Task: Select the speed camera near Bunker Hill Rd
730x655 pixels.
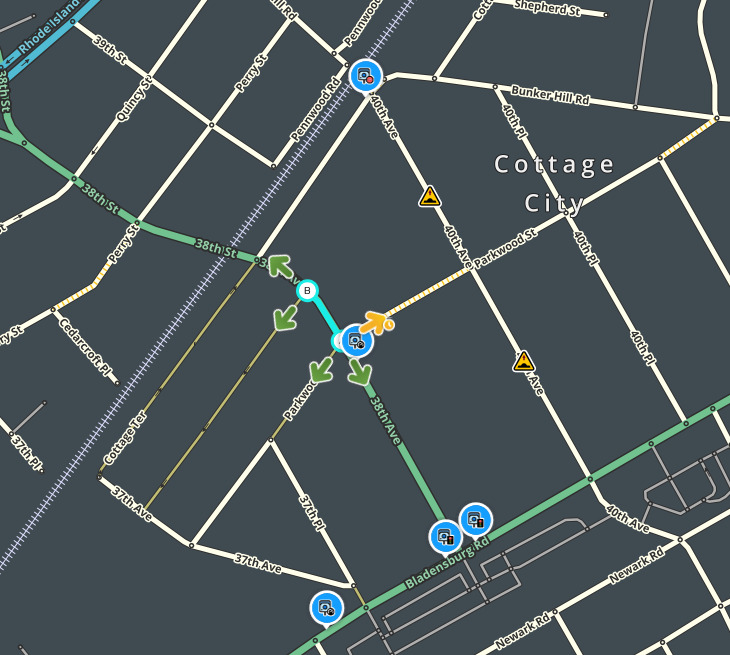Action: [365, 75]
